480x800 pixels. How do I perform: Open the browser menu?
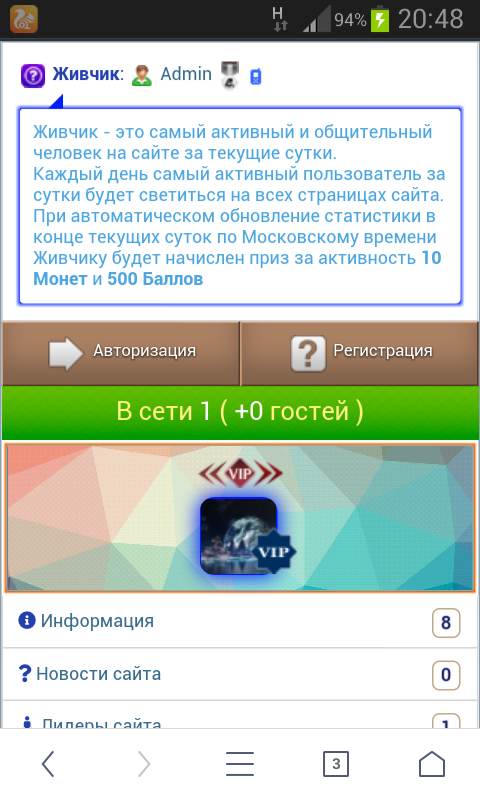tap(240, 764)
